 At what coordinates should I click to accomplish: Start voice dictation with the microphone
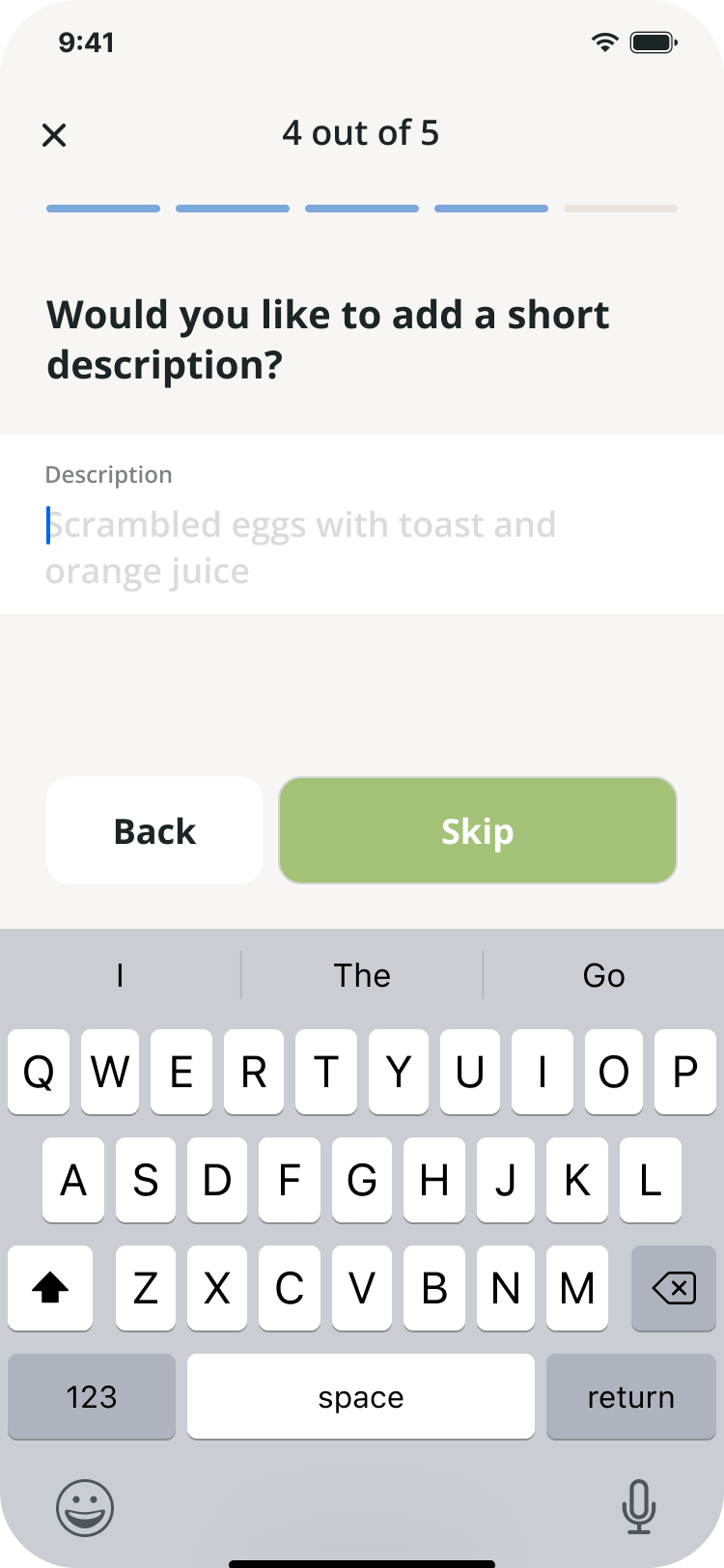(639, 1507)
